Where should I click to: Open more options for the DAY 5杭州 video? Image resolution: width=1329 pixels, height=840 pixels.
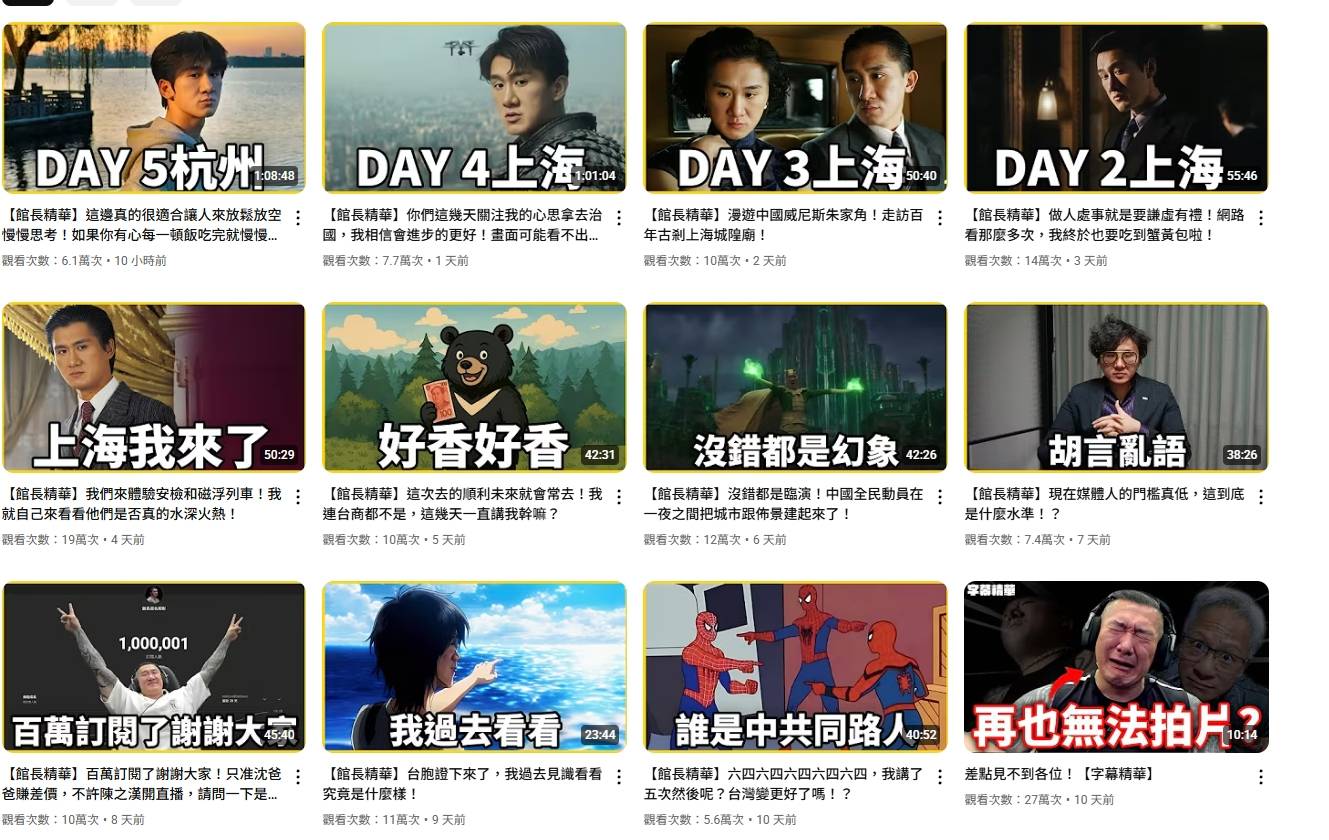[297, 218]
